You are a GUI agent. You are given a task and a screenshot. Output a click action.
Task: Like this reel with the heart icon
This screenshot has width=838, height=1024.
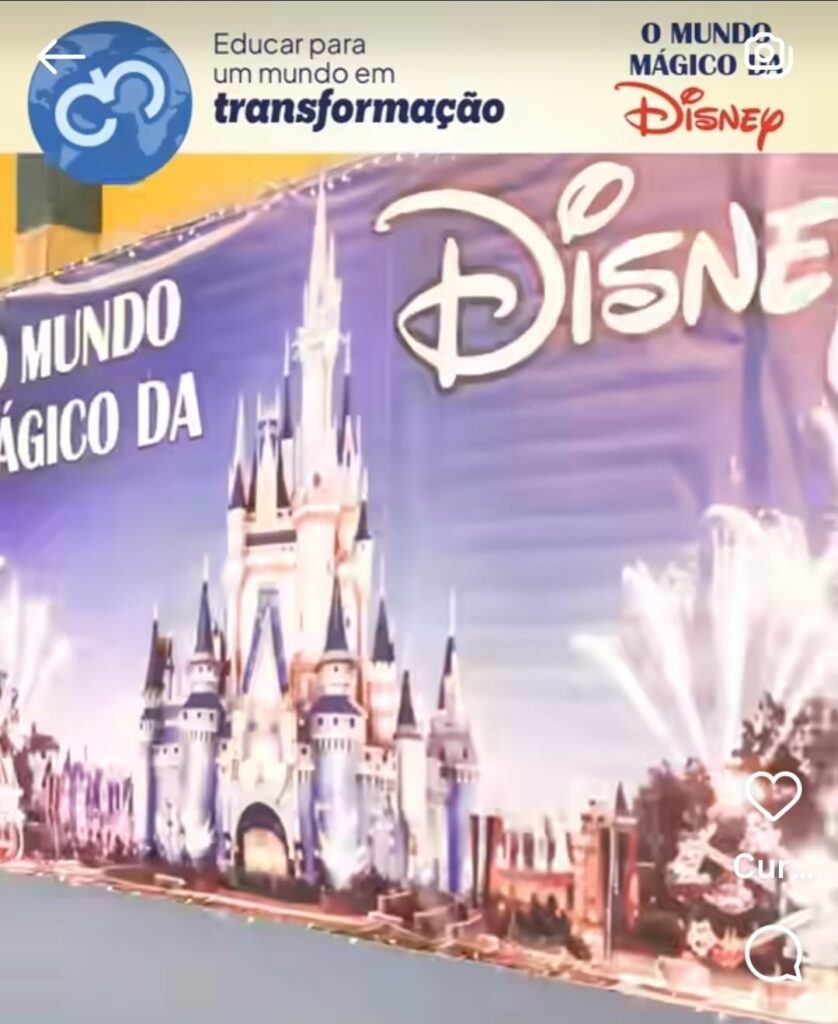pos(773,795)
